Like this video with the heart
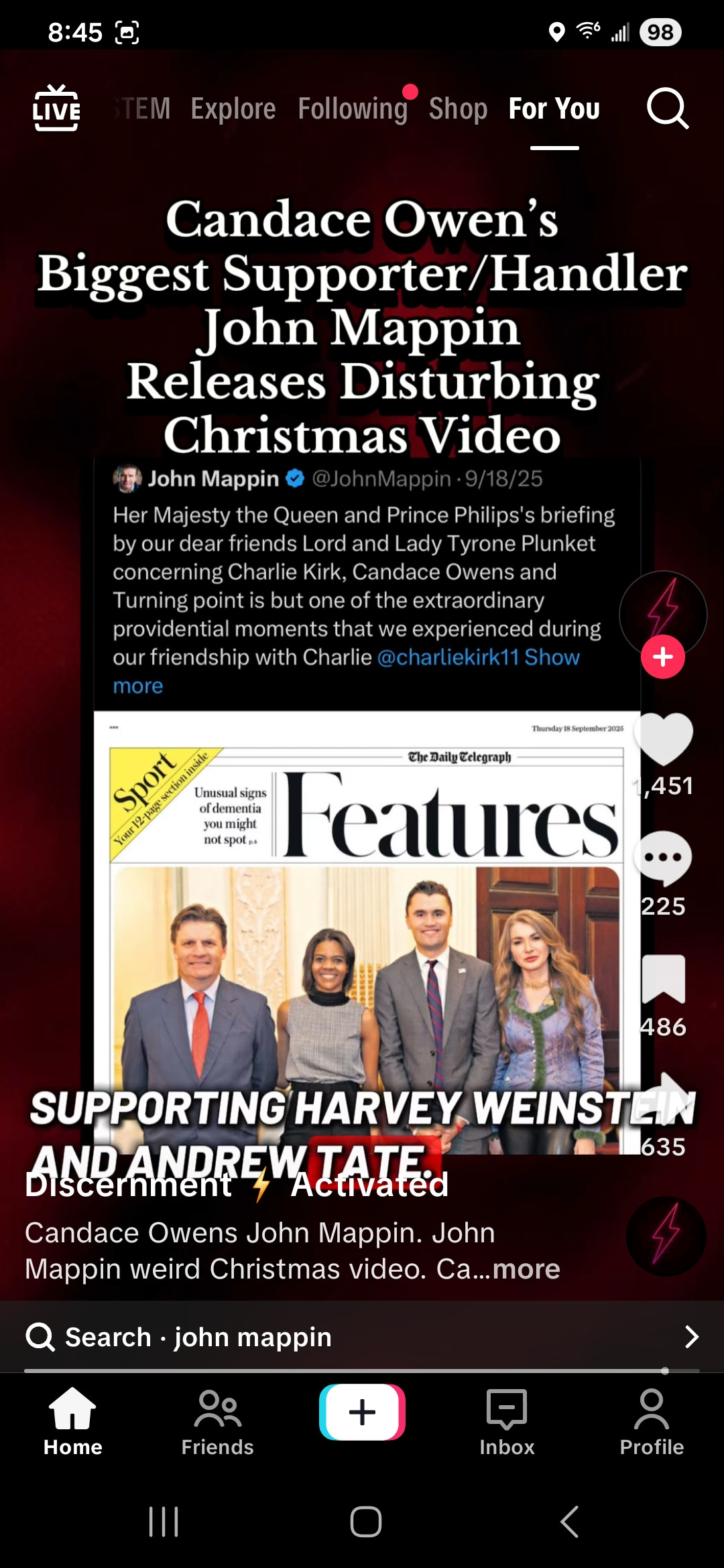 pos(663,739)
